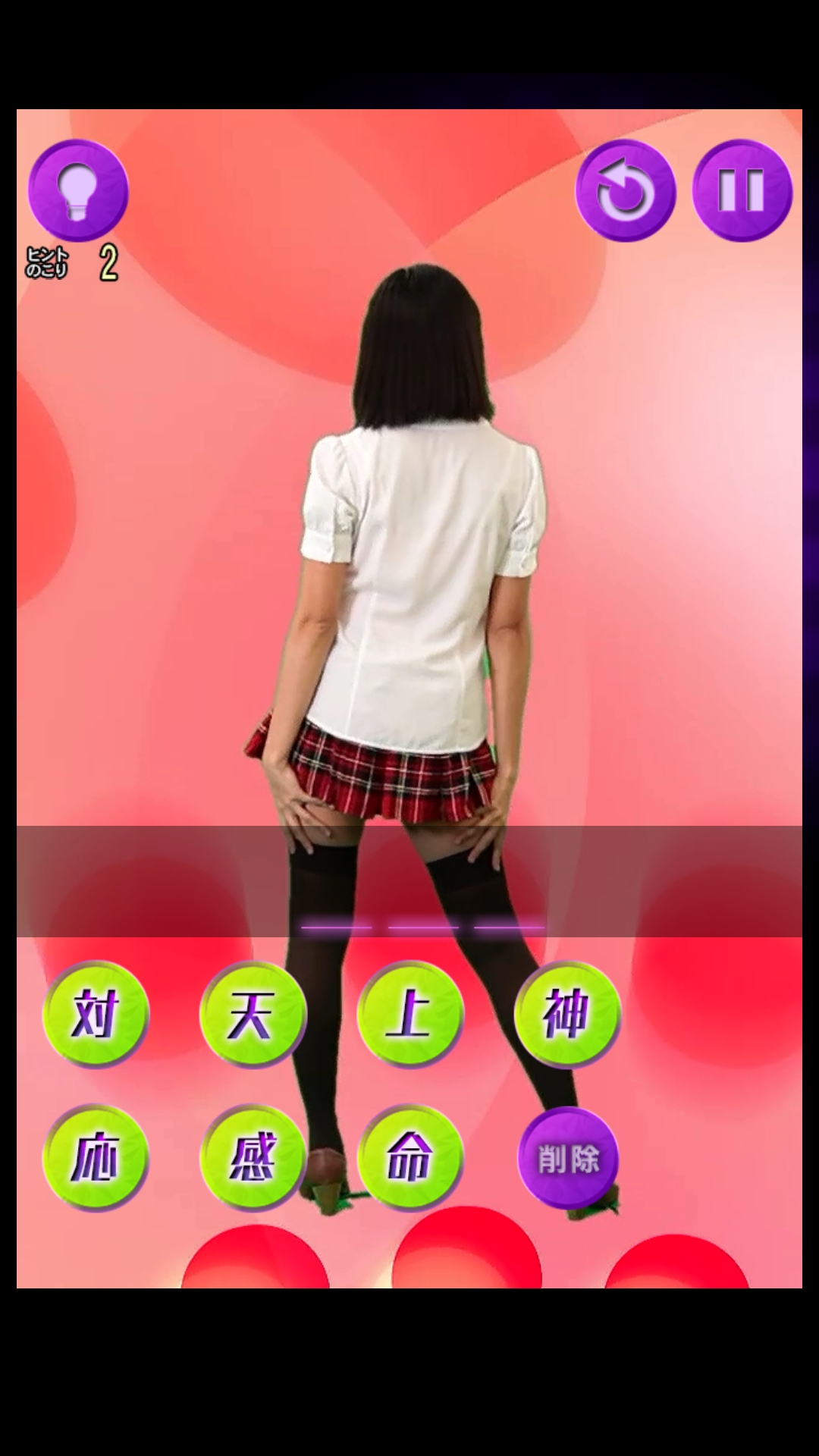
Task: Select the kanji 対 tile
Action: point(96,1014)
